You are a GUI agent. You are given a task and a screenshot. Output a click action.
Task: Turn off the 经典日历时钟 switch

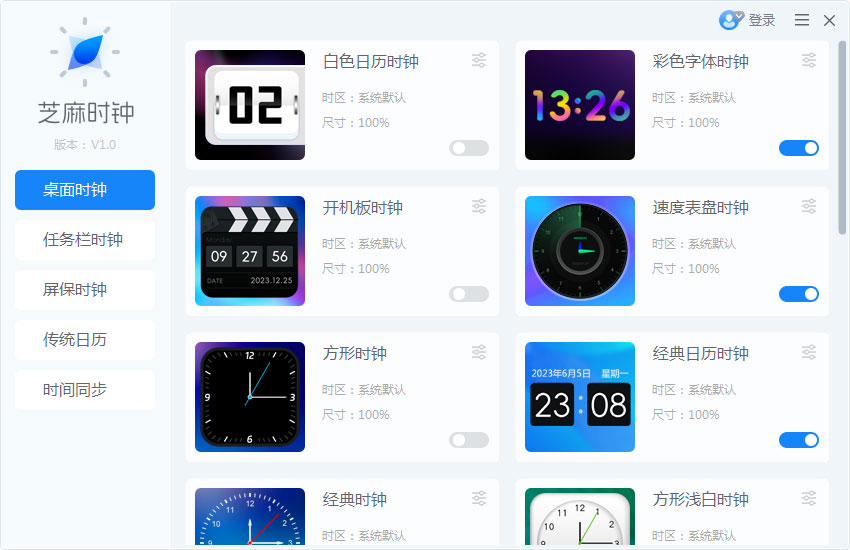(799, 440)
